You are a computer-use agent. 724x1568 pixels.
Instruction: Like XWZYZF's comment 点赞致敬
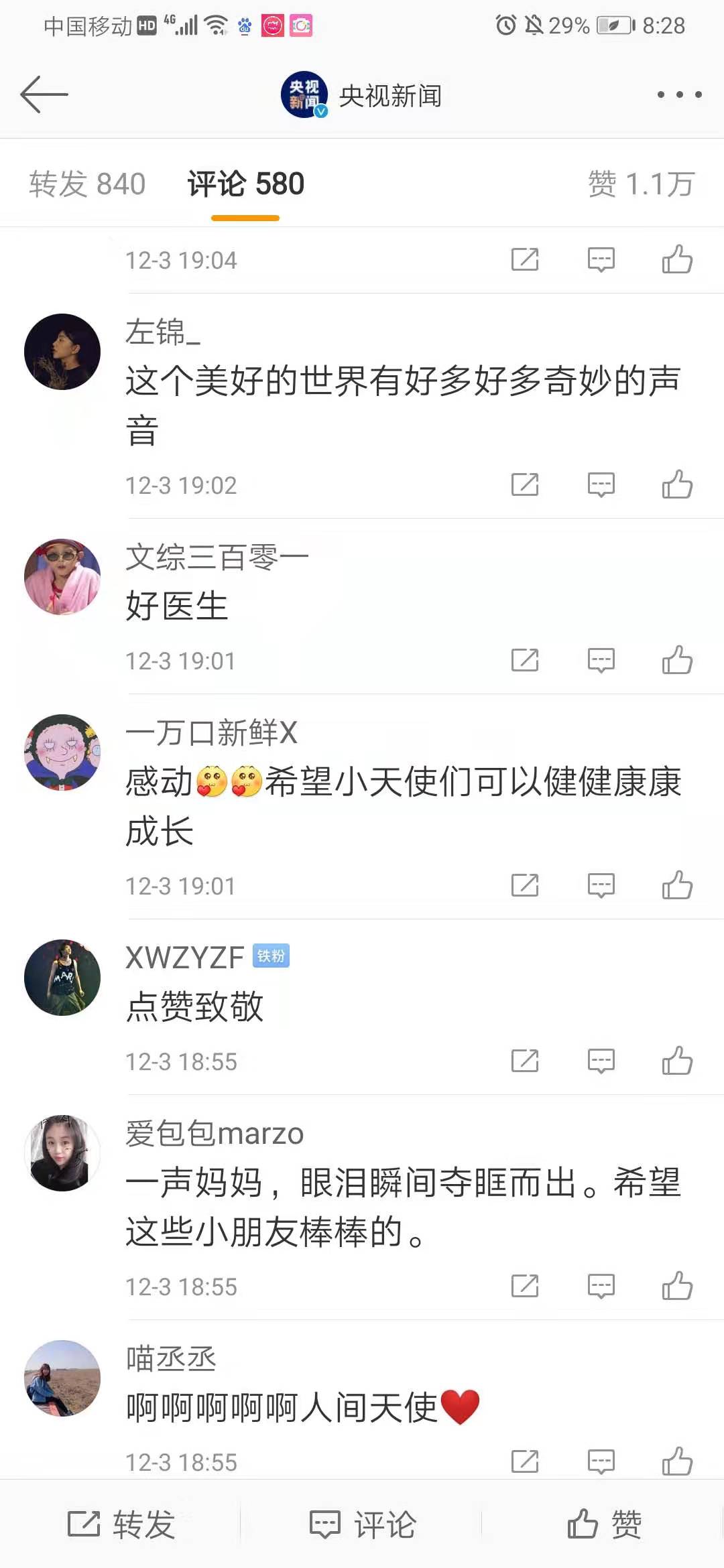[677, 1061]
